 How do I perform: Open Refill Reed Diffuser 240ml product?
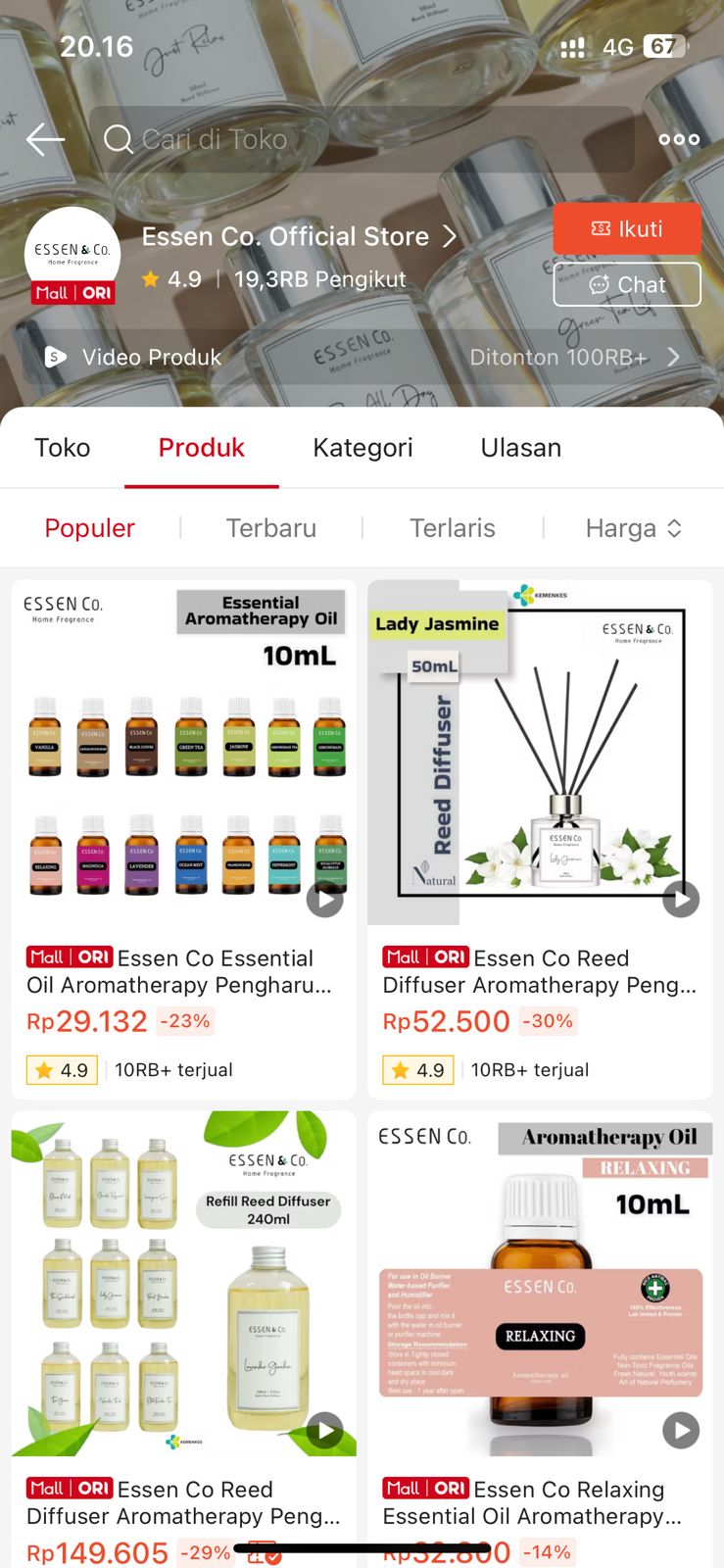[184, 1284]
